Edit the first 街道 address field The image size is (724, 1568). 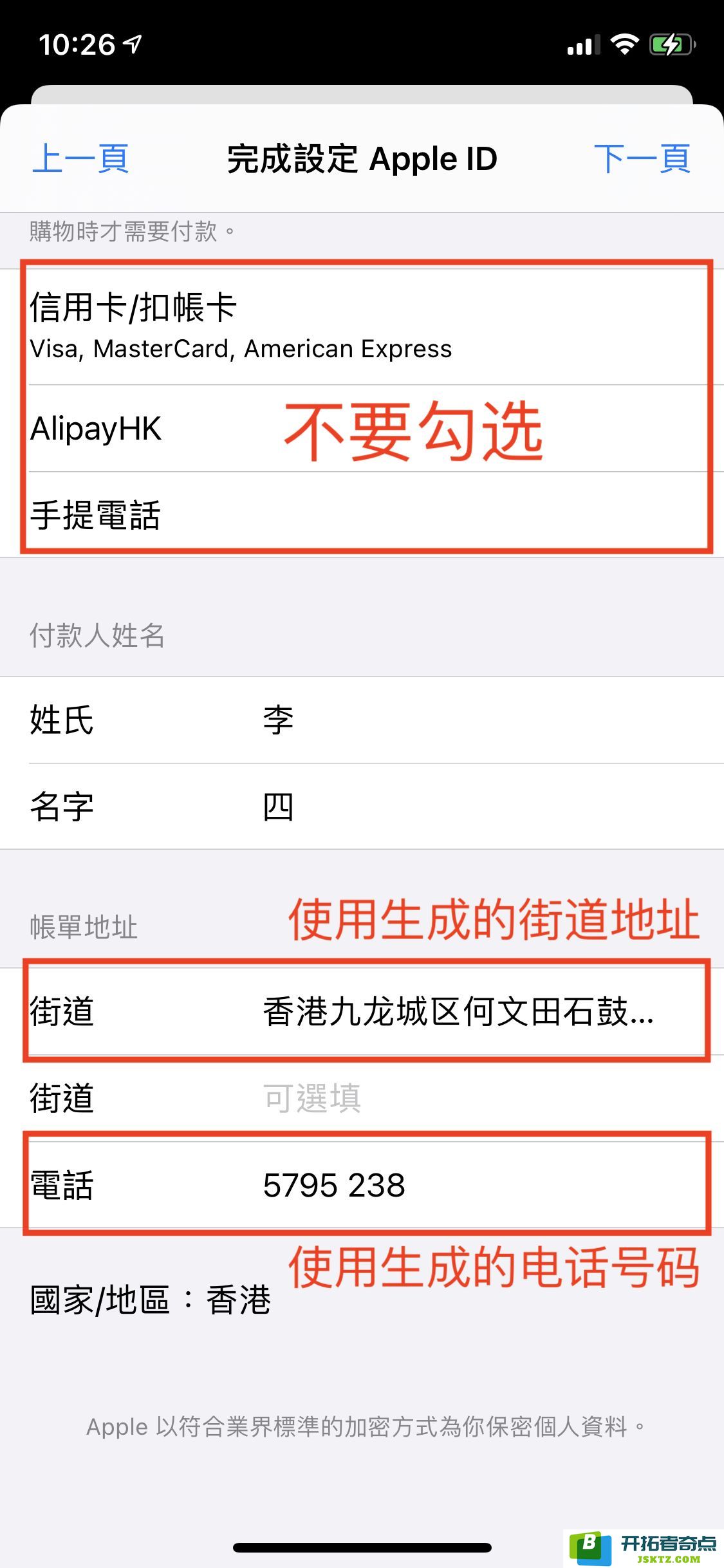[362, 1011]
